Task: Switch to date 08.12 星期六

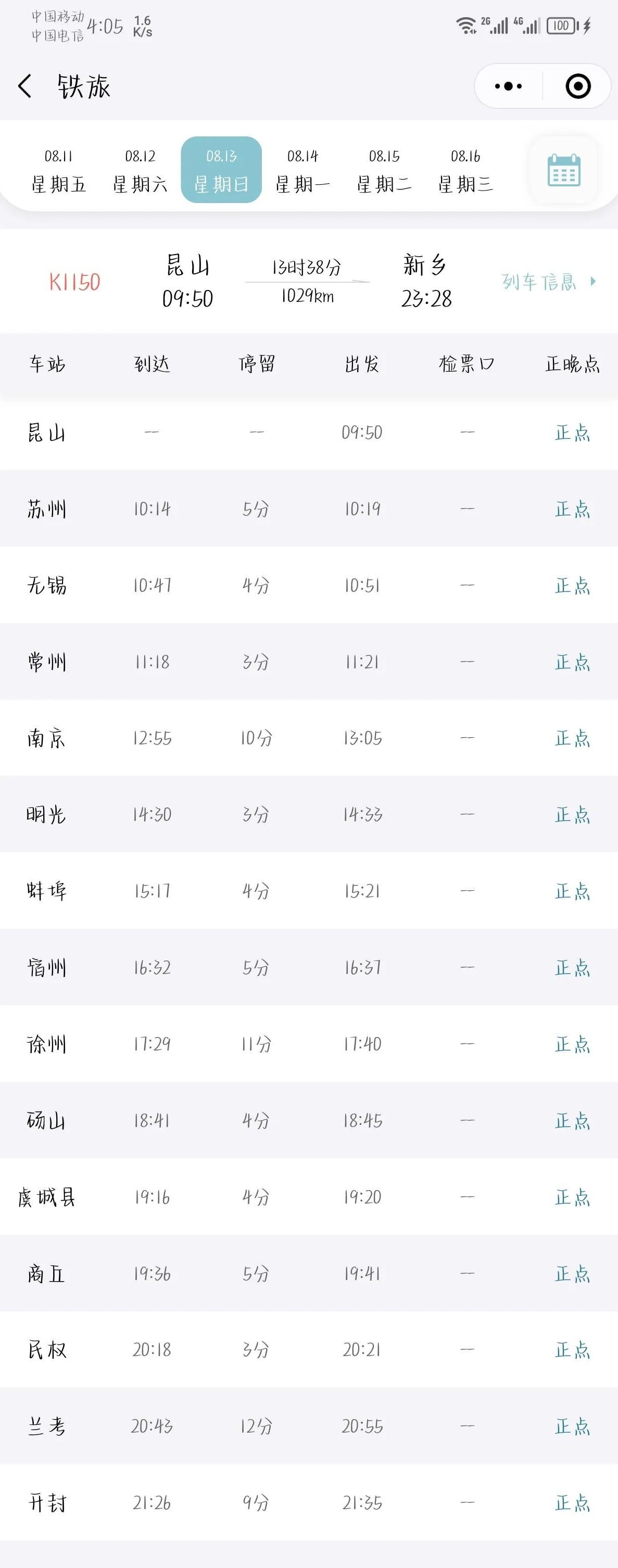Action: pos(140,170)
